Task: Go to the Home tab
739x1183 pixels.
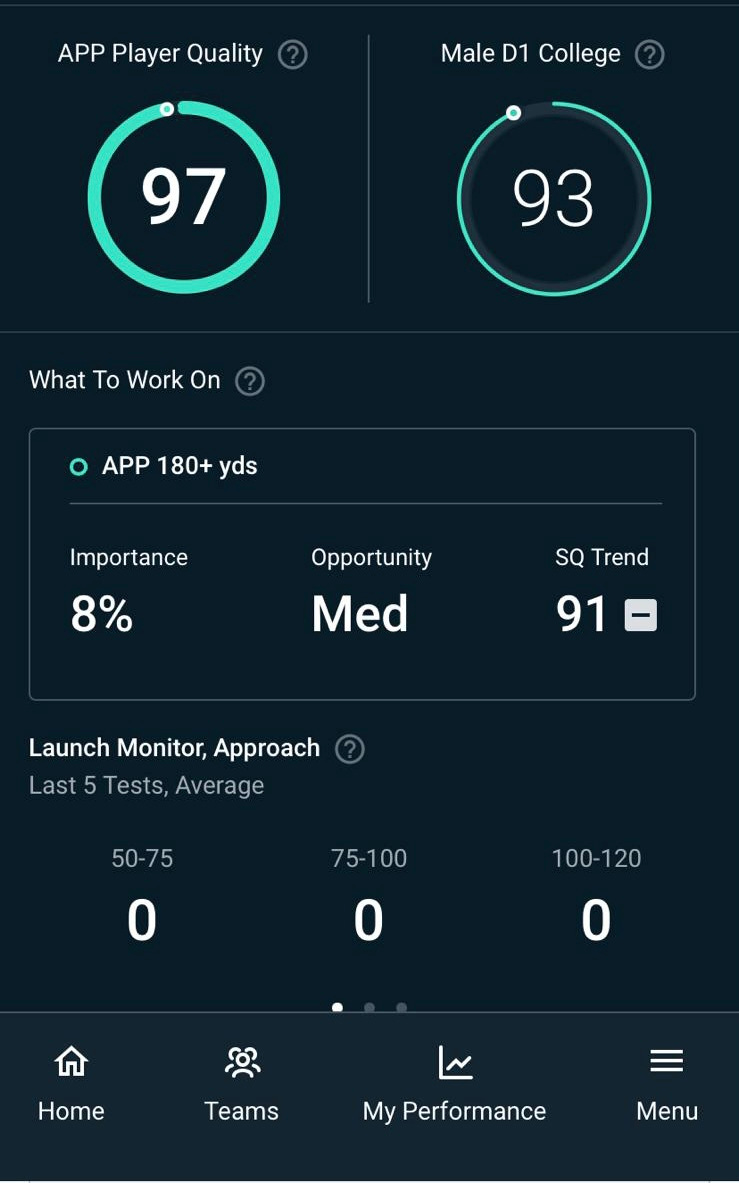Action: [x=71, y=1083]
